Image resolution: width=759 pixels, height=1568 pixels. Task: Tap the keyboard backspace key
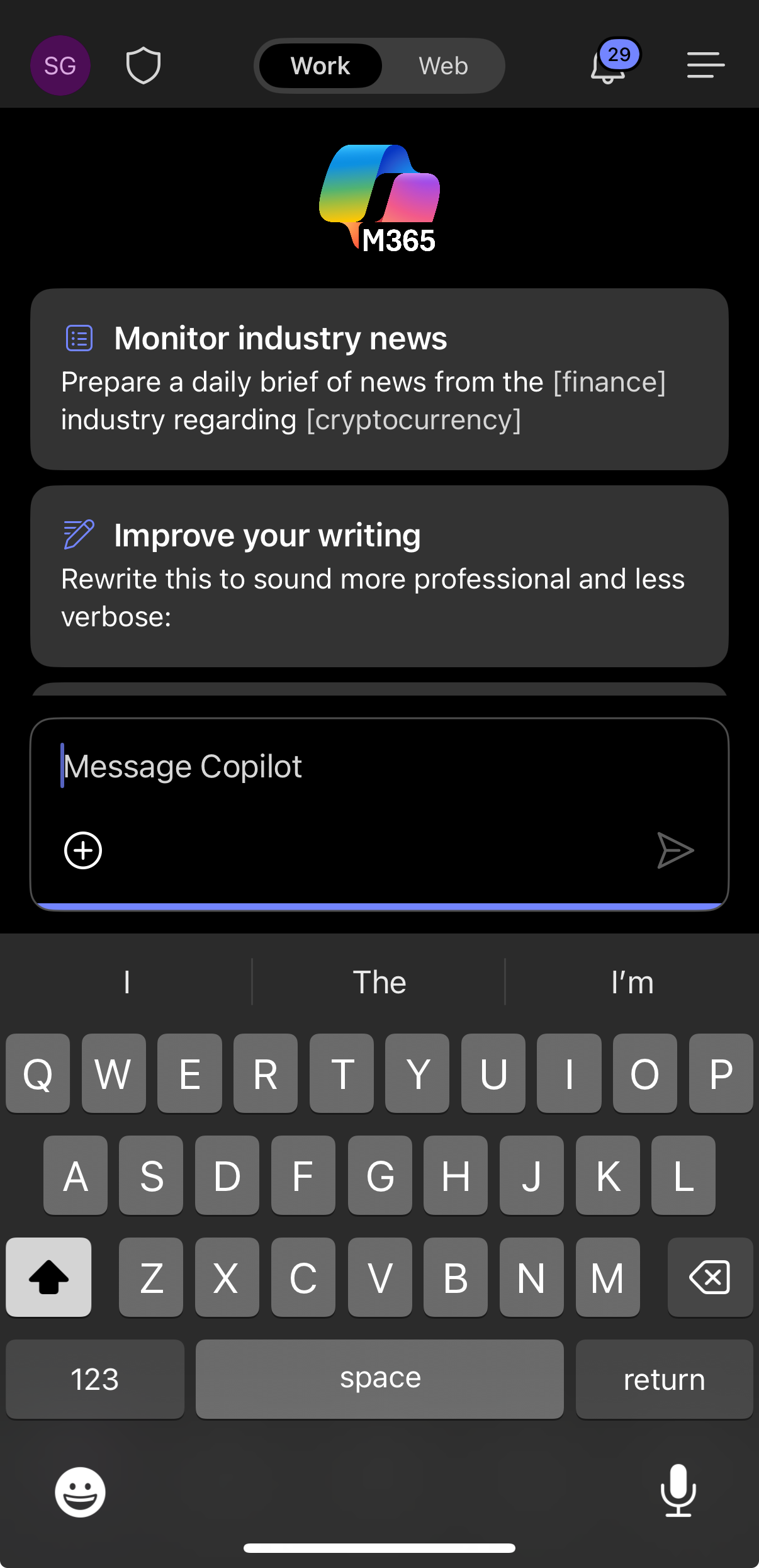pos(710,1277)
